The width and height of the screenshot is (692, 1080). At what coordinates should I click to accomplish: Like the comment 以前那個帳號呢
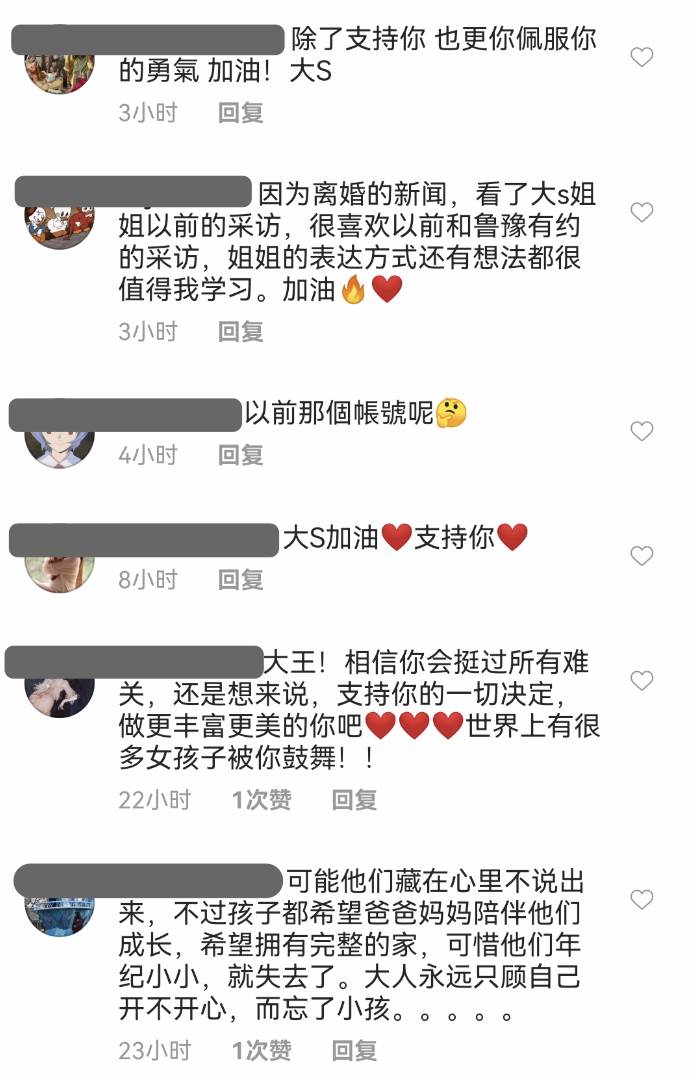pyautogui.click(x=641, y=431)
